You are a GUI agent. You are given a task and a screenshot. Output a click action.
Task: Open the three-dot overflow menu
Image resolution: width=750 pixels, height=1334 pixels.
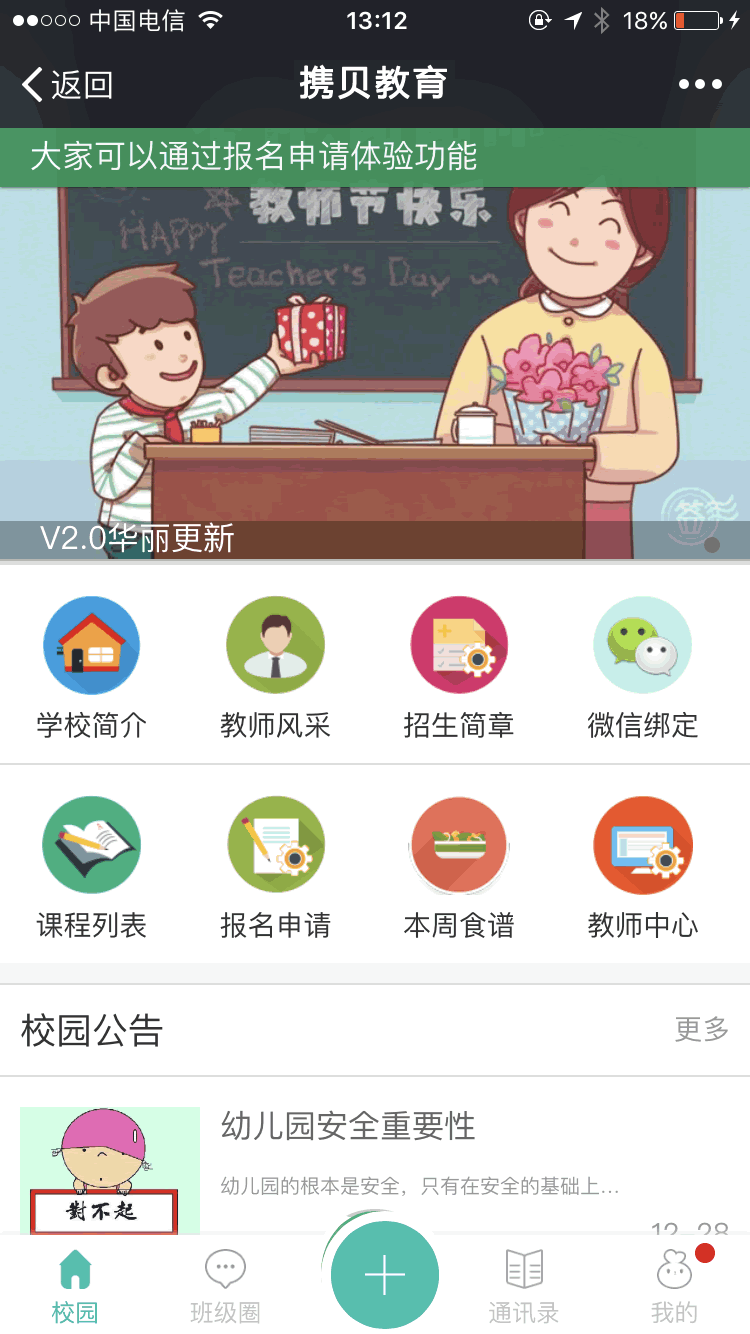[700, 85]
